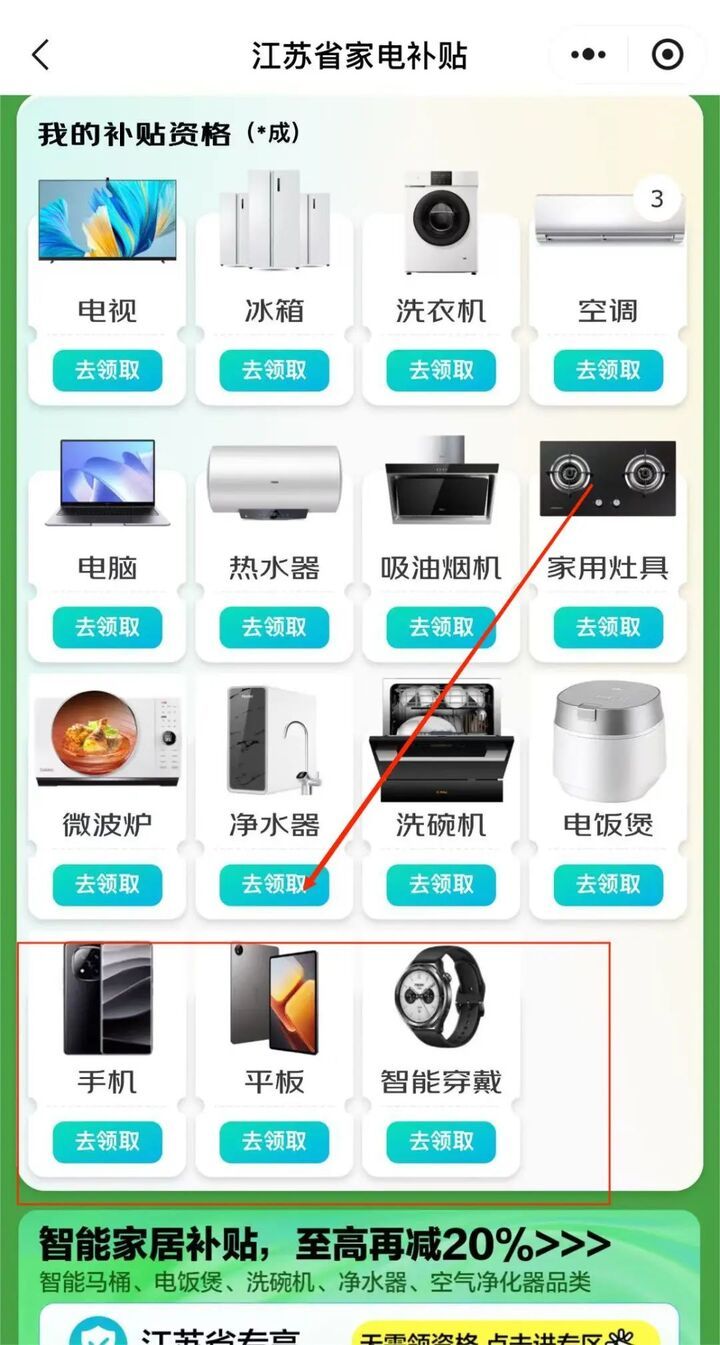720x1345 pixels.
Task: Close the mini program with the circle button
Action: coord(667,55)
